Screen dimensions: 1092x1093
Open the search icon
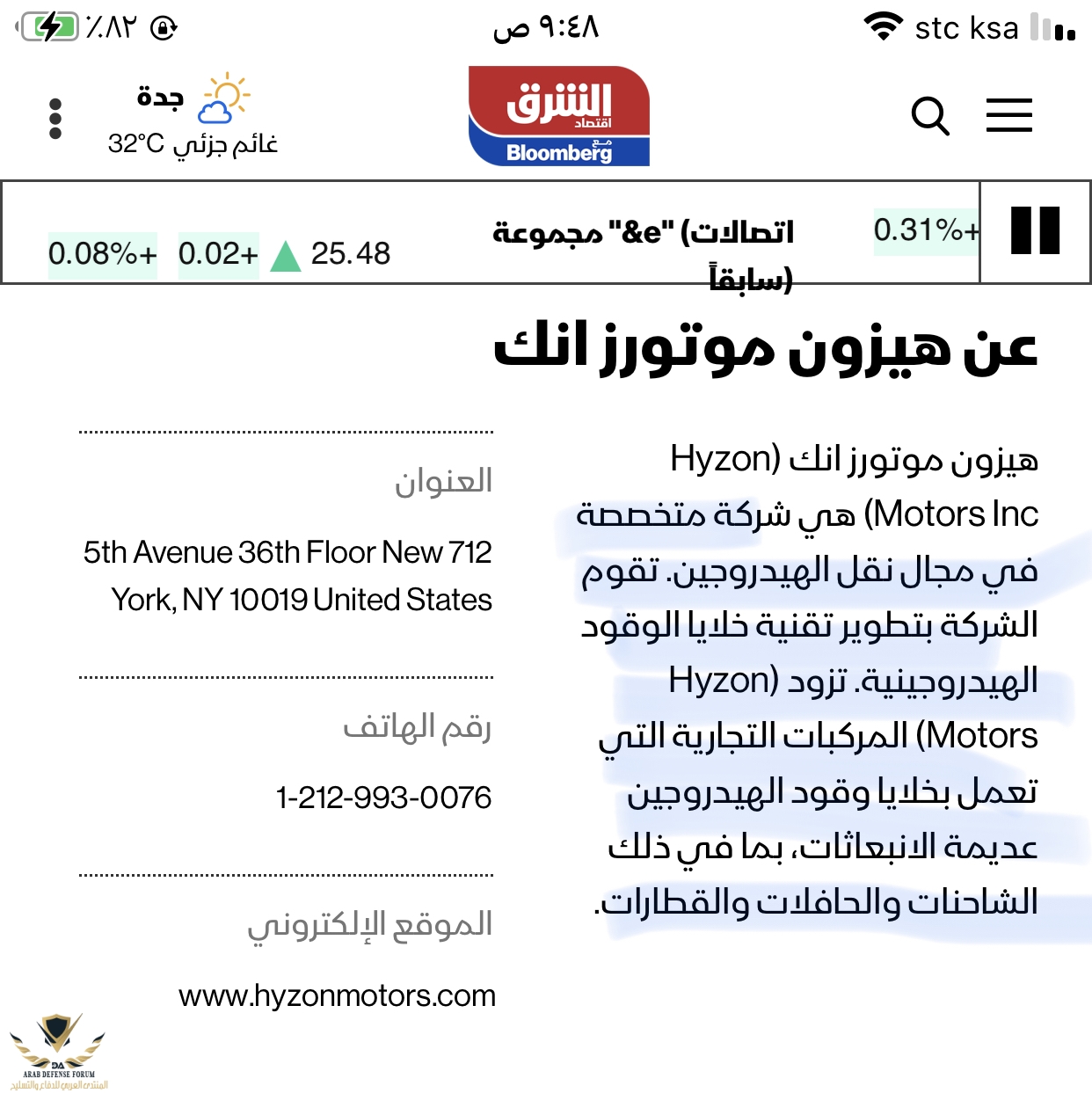929,116
